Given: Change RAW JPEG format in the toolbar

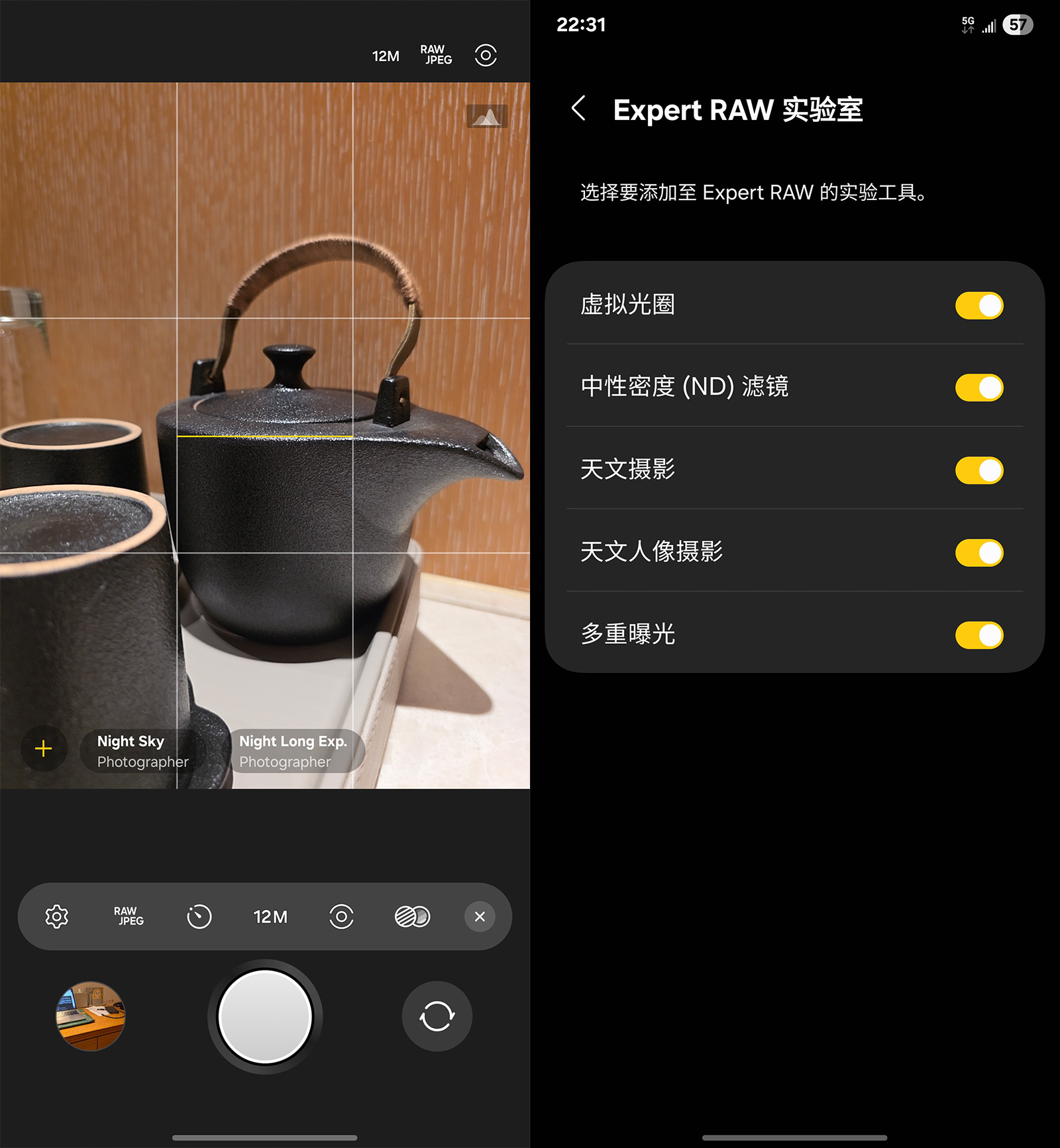Looking at the screenshot, I should (129, 916).
